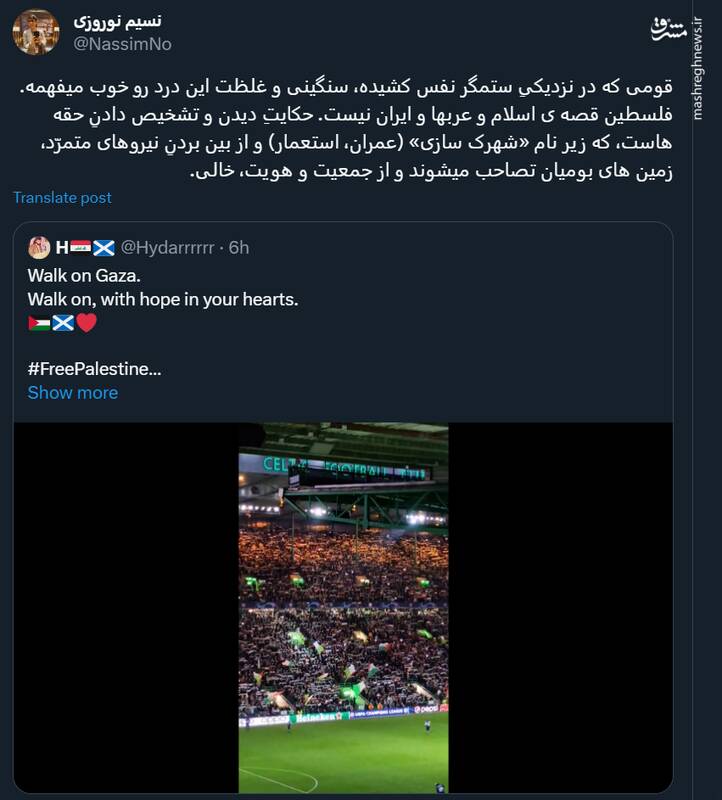Expand the quoted post with Show more

72,393
